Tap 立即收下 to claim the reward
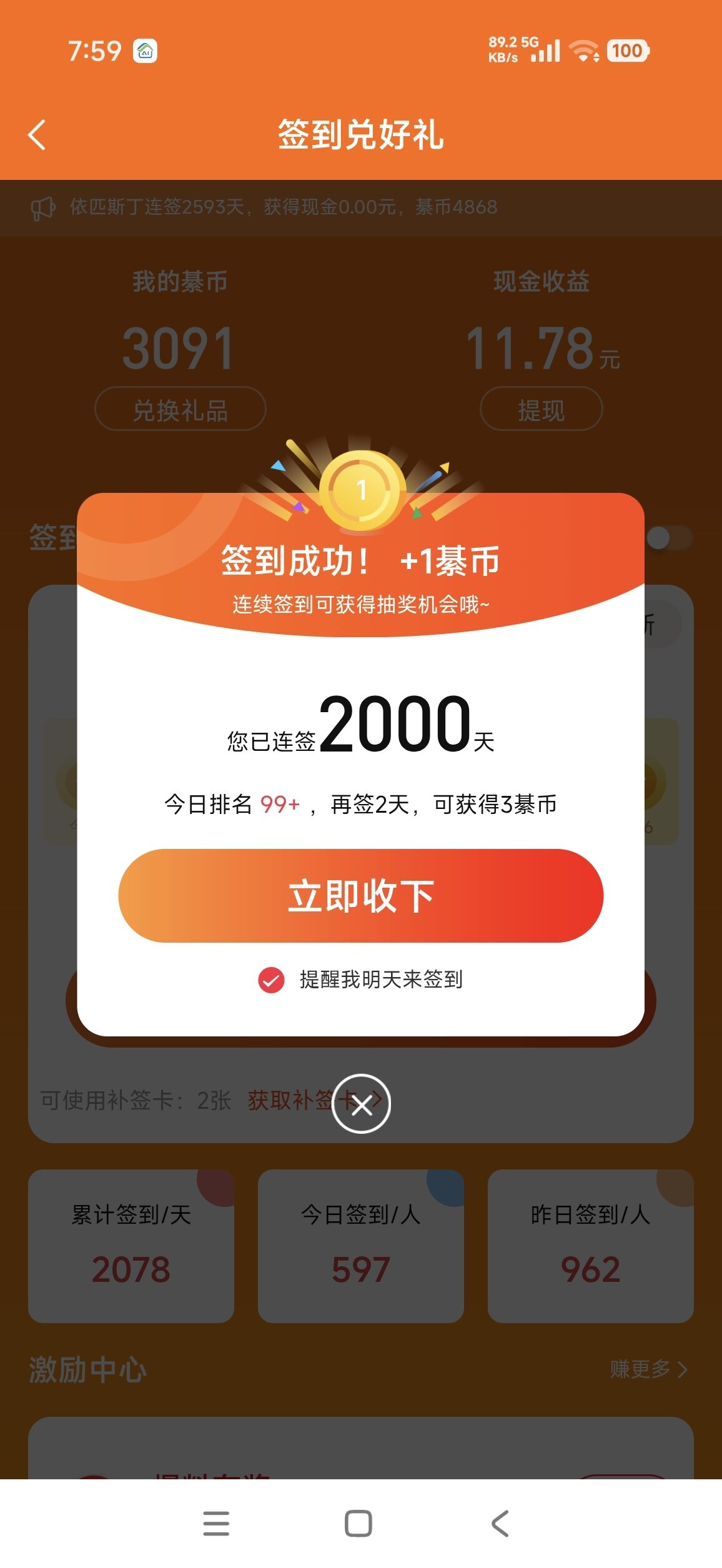This screenshot has width=722, height=1568. [360, 895]
